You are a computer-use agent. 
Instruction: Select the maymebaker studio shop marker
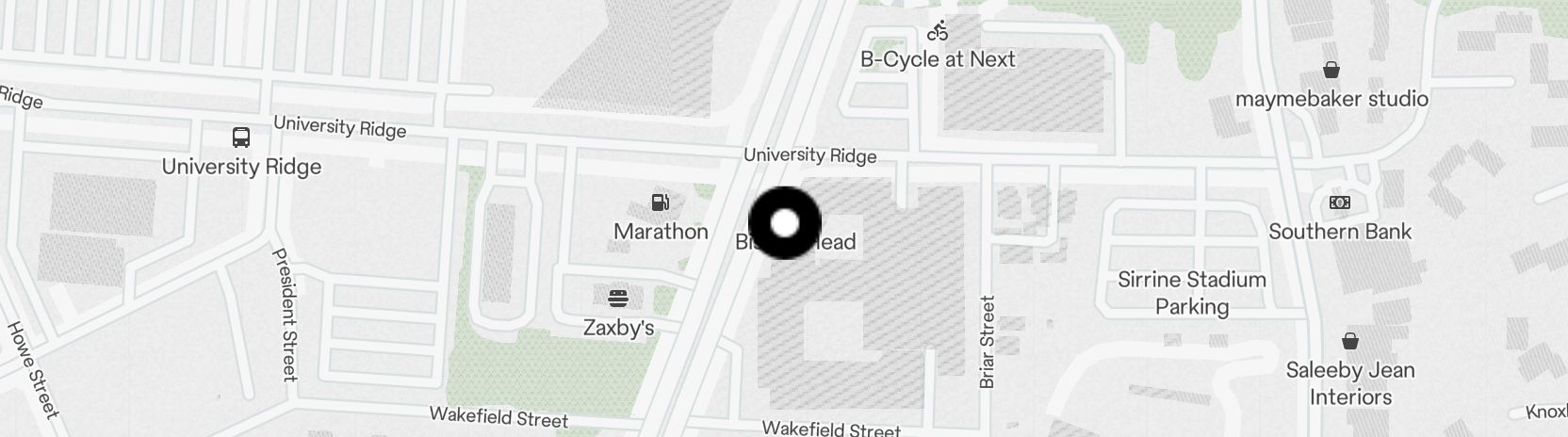coord(1331,70)
